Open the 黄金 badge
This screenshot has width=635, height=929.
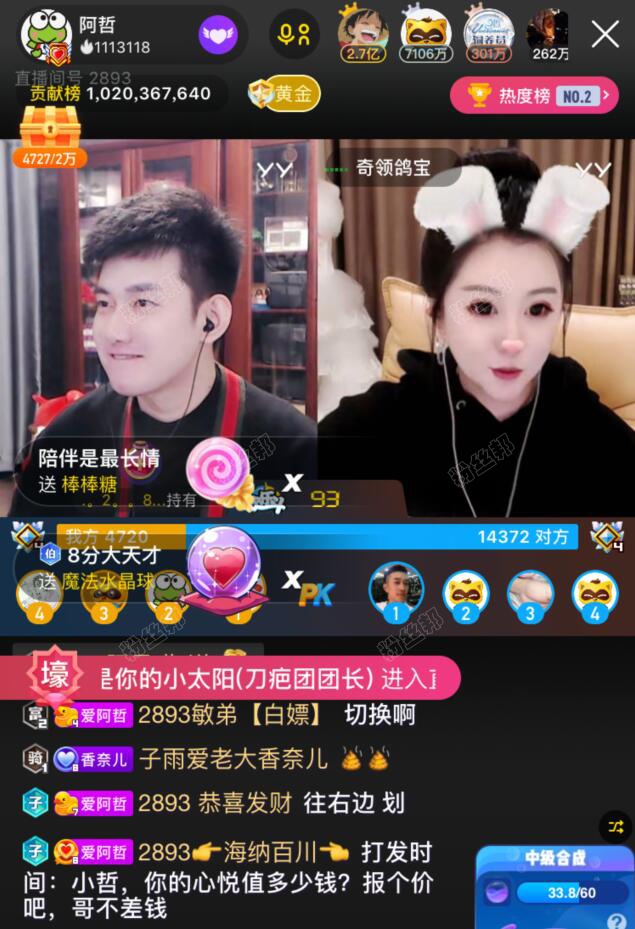[284, 94]
